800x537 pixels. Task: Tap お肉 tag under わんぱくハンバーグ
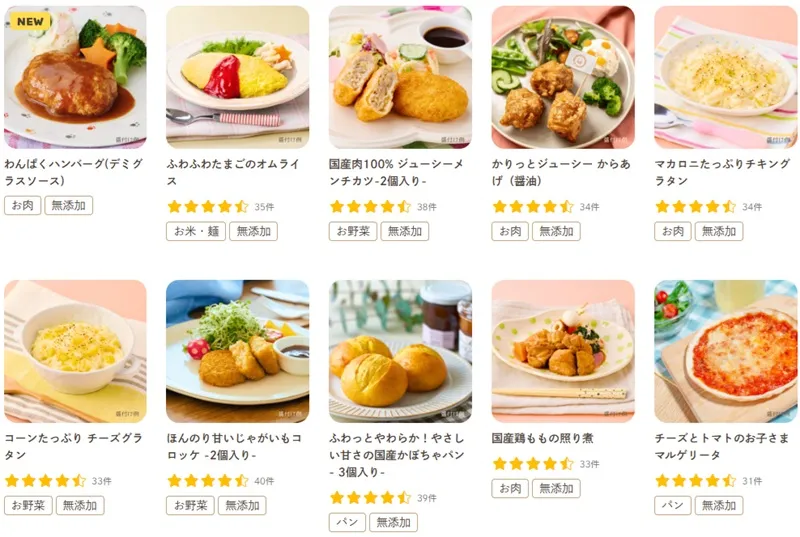22,206
